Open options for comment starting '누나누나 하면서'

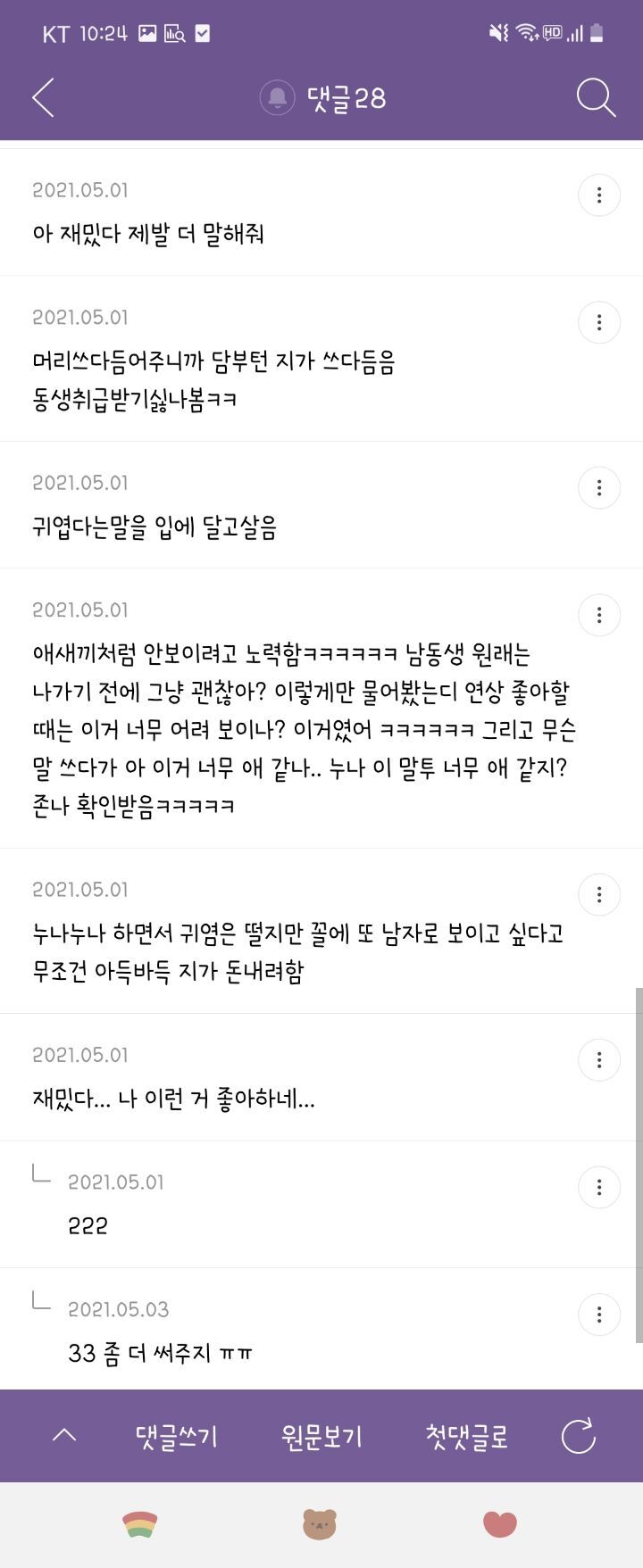coord(599,894)
